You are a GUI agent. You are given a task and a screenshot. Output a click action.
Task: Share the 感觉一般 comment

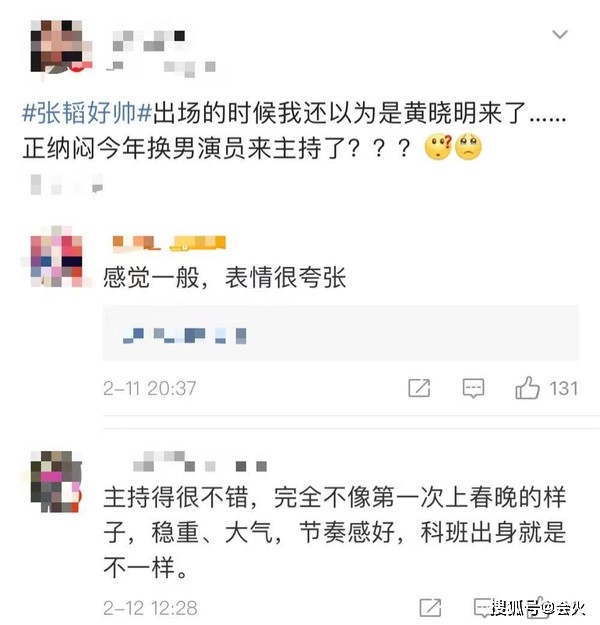pyautogui.click(x=420, y=388)
